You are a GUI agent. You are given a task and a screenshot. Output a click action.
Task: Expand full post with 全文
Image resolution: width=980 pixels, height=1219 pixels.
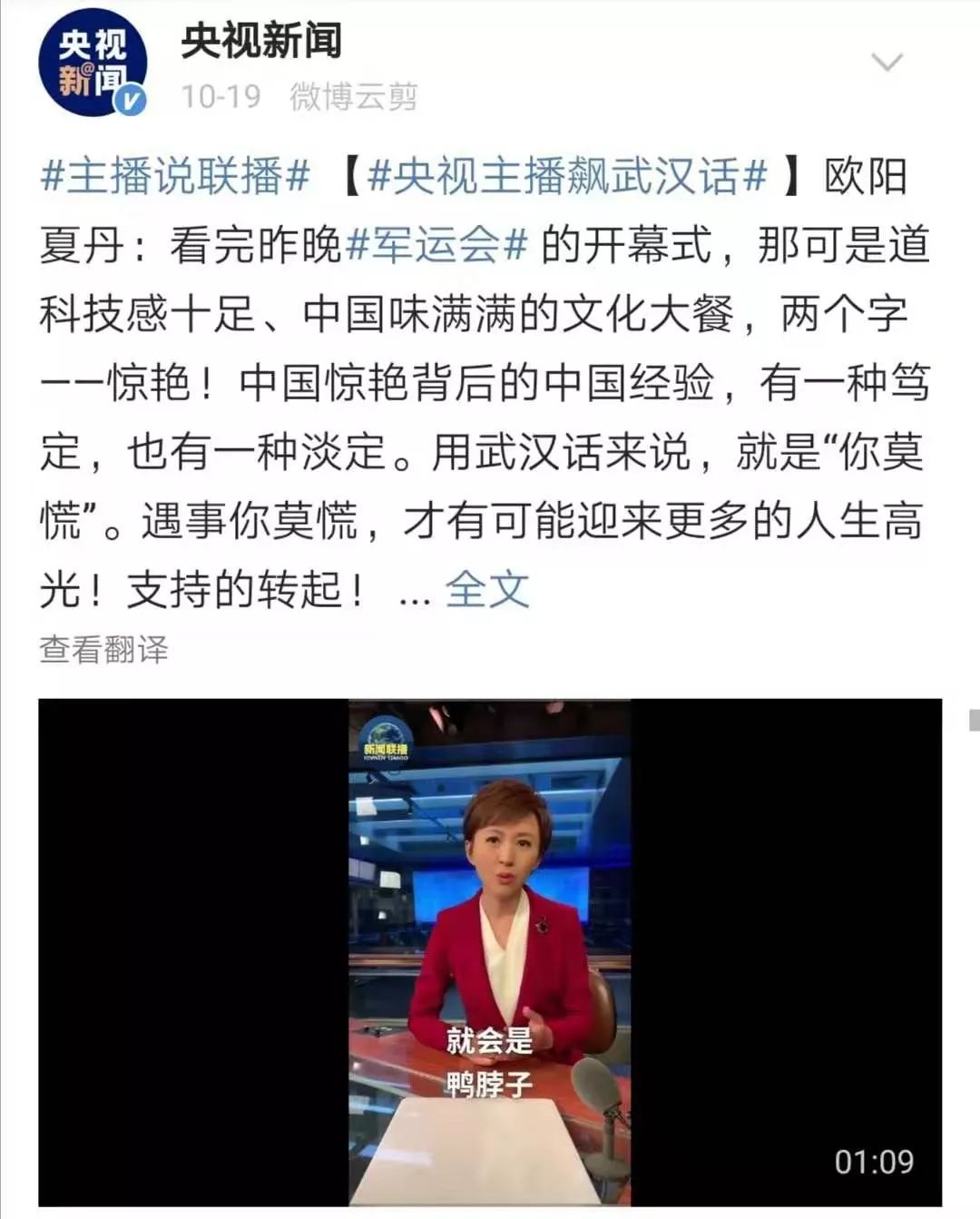(487, 590)
